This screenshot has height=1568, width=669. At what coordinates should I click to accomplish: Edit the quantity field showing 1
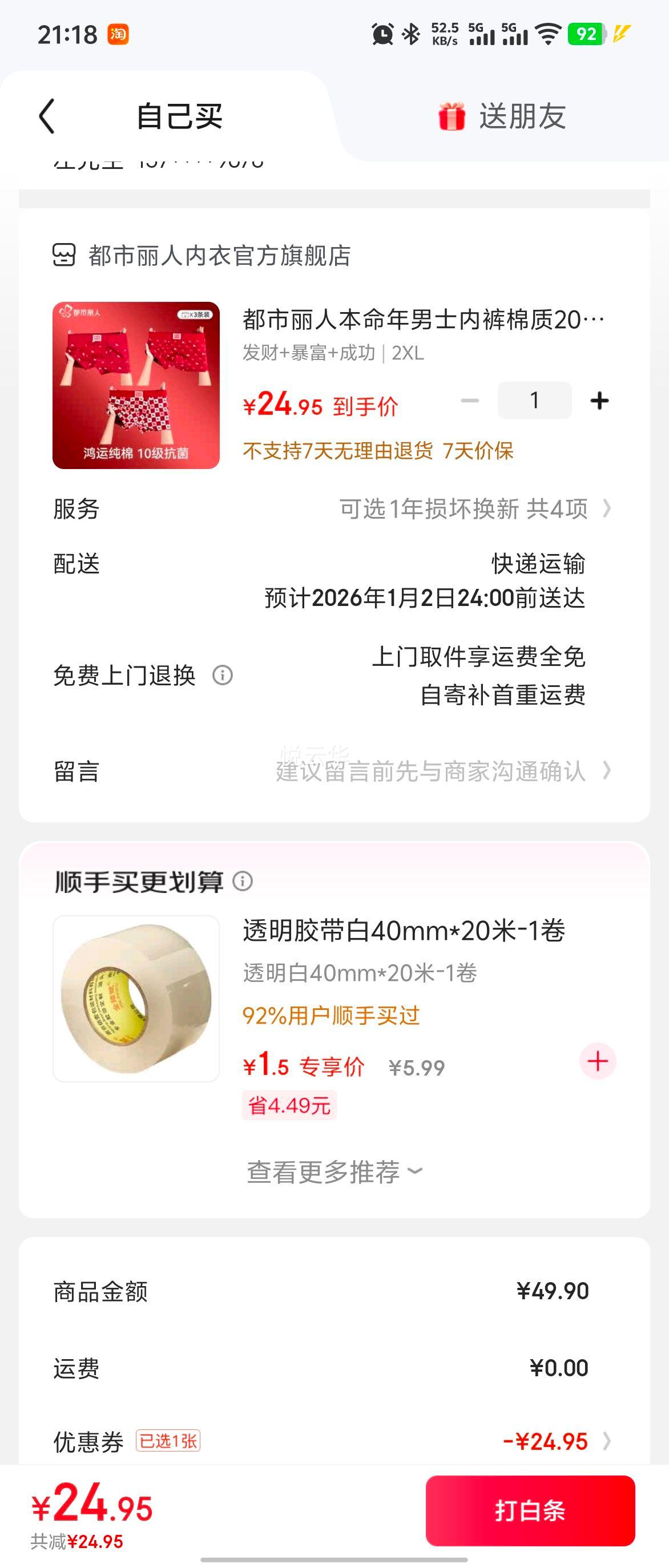(534, 401)
